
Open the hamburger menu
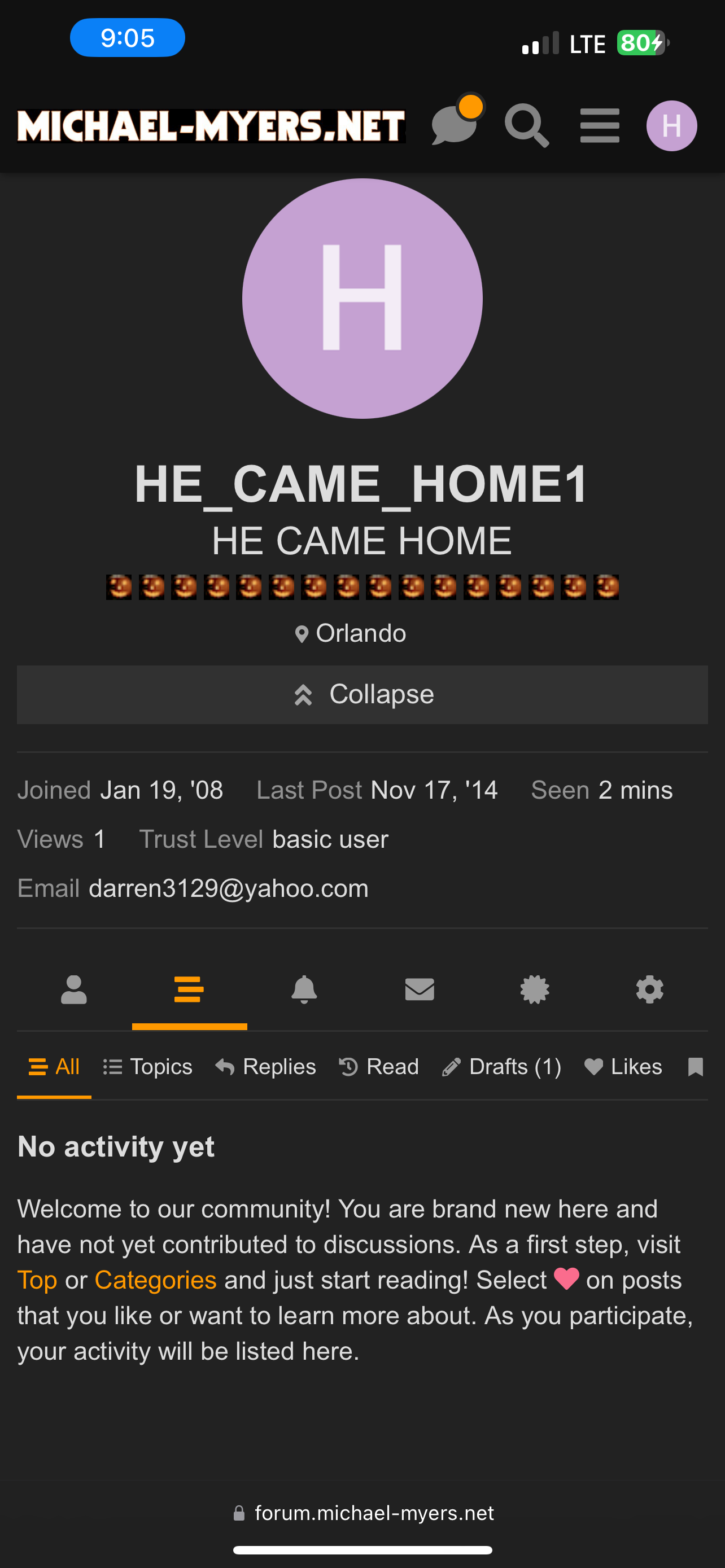pos(600,125)
